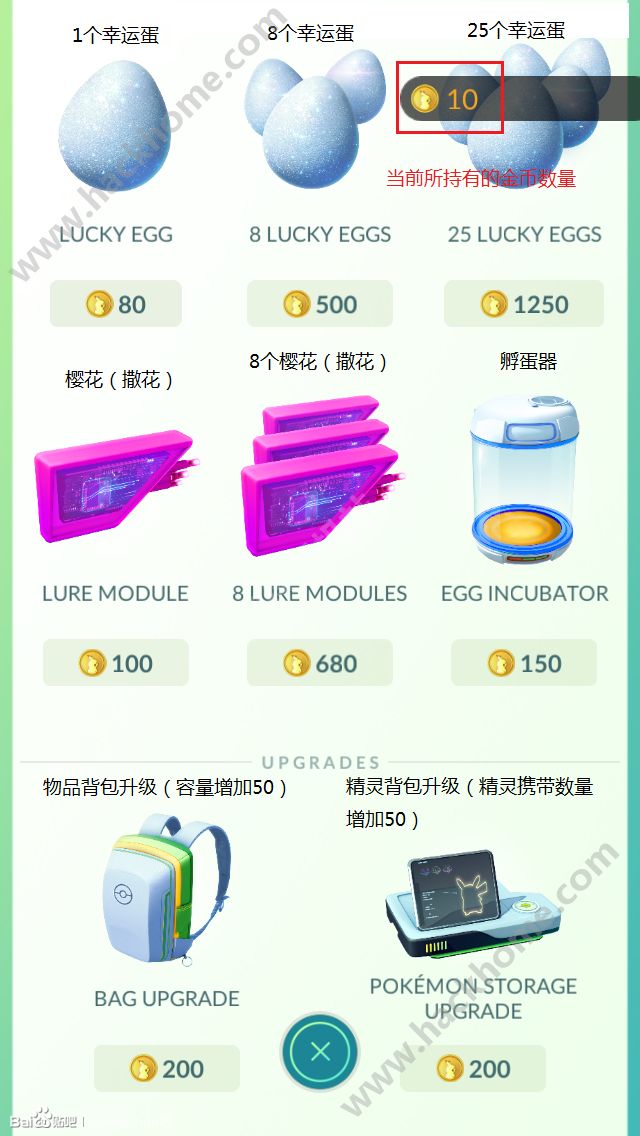Buy 25 Lucky Eggs for 1250 coins
The width and height of the screenshot is (640, 1136).
(x=524, y=304)
